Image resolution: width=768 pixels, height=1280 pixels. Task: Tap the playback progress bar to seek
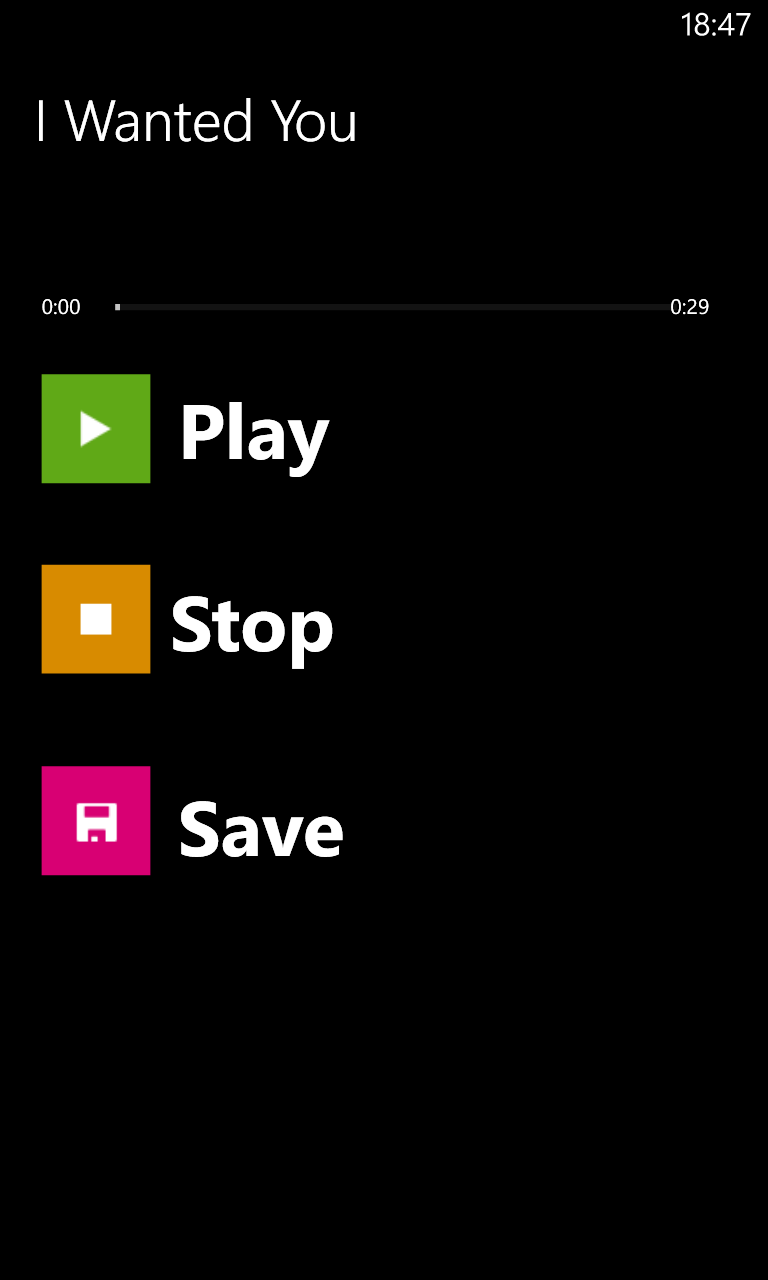(390, 307)
